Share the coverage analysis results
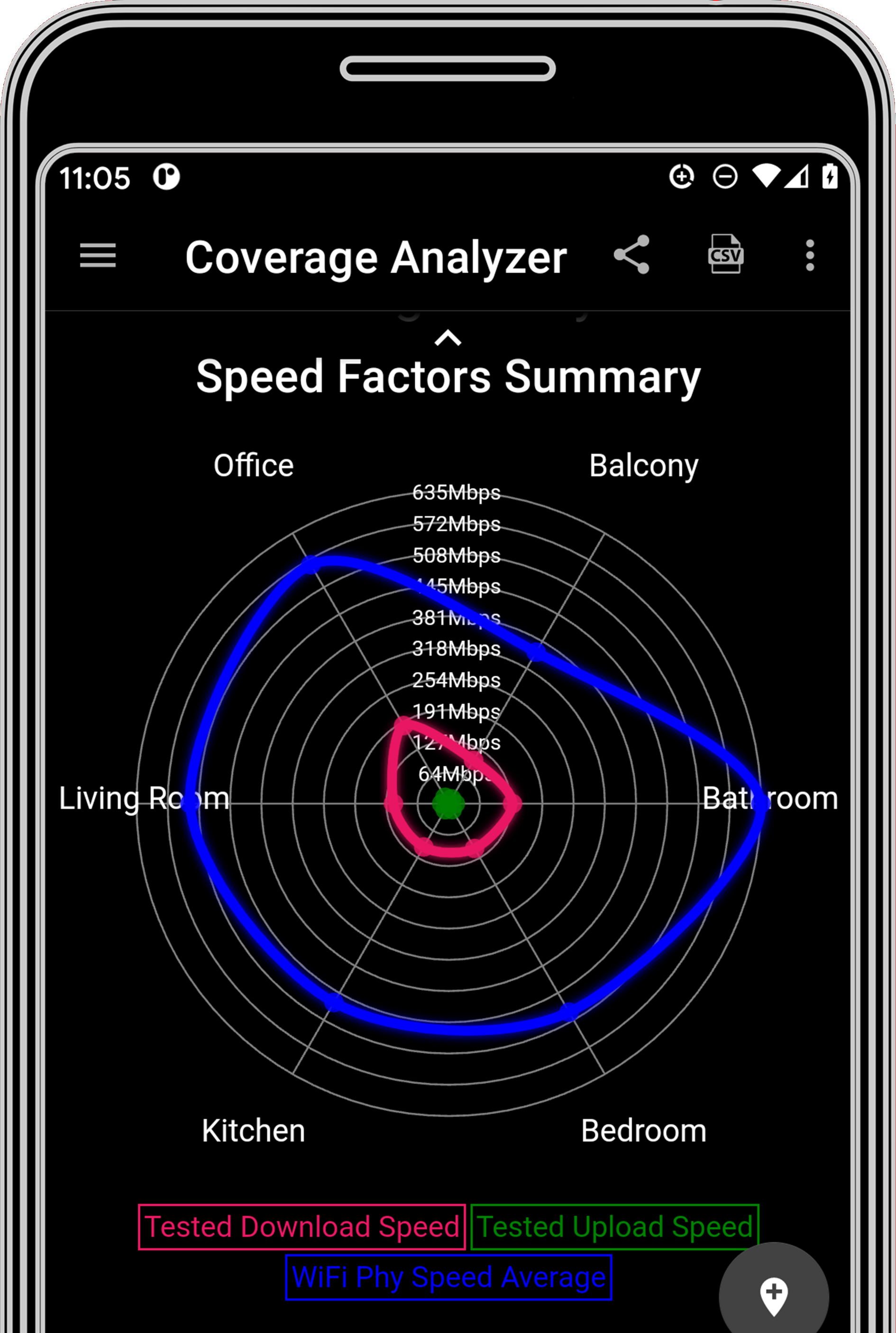Image resolution: width=896 pixels, height=1333 pixels. tap(631, 255)
